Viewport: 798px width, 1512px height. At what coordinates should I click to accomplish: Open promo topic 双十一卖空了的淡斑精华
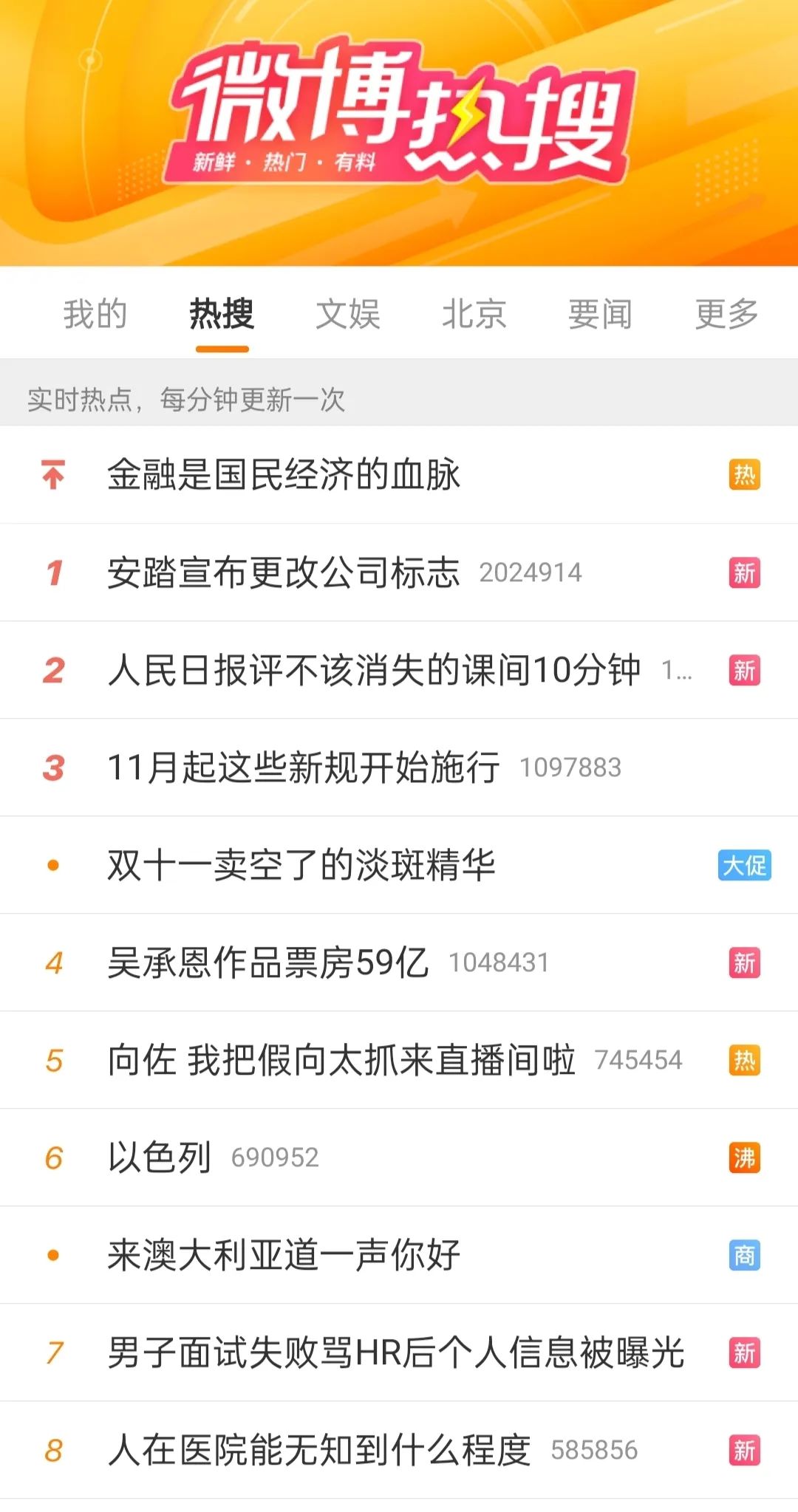click(301, 865)
